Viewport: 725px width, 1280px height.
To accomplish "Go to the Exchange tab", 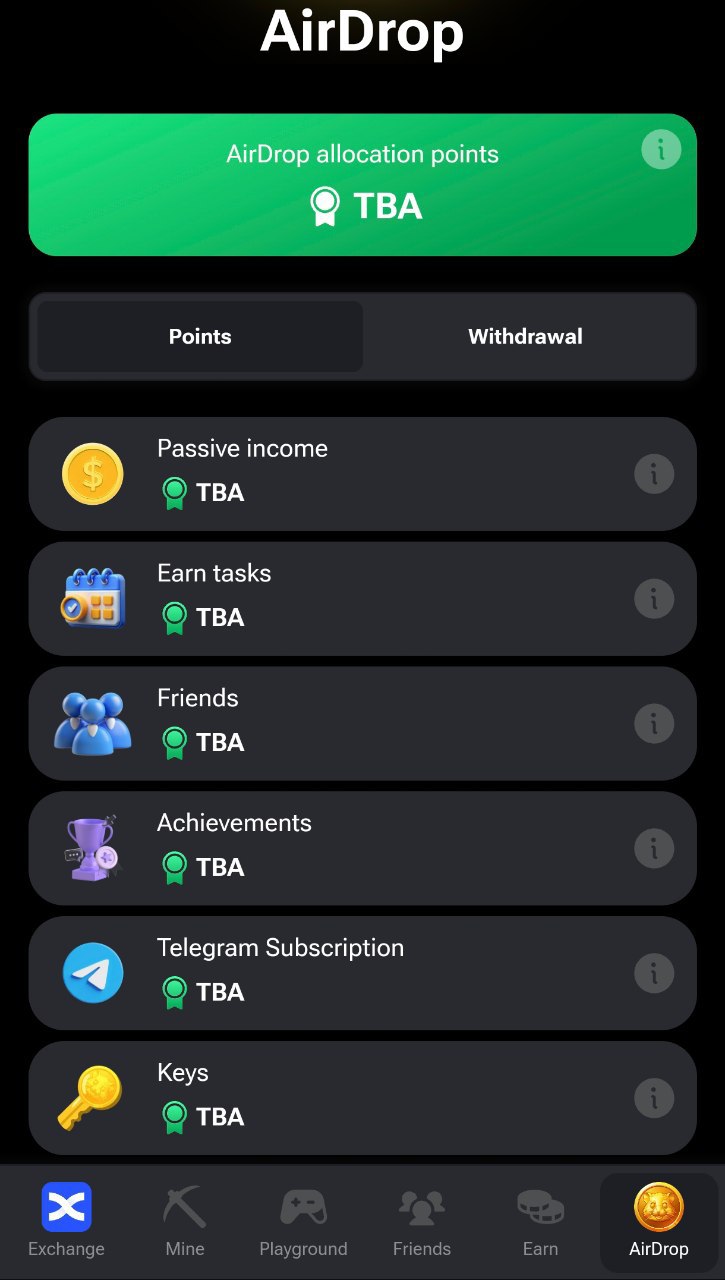I will click(x=66, y=1220).
